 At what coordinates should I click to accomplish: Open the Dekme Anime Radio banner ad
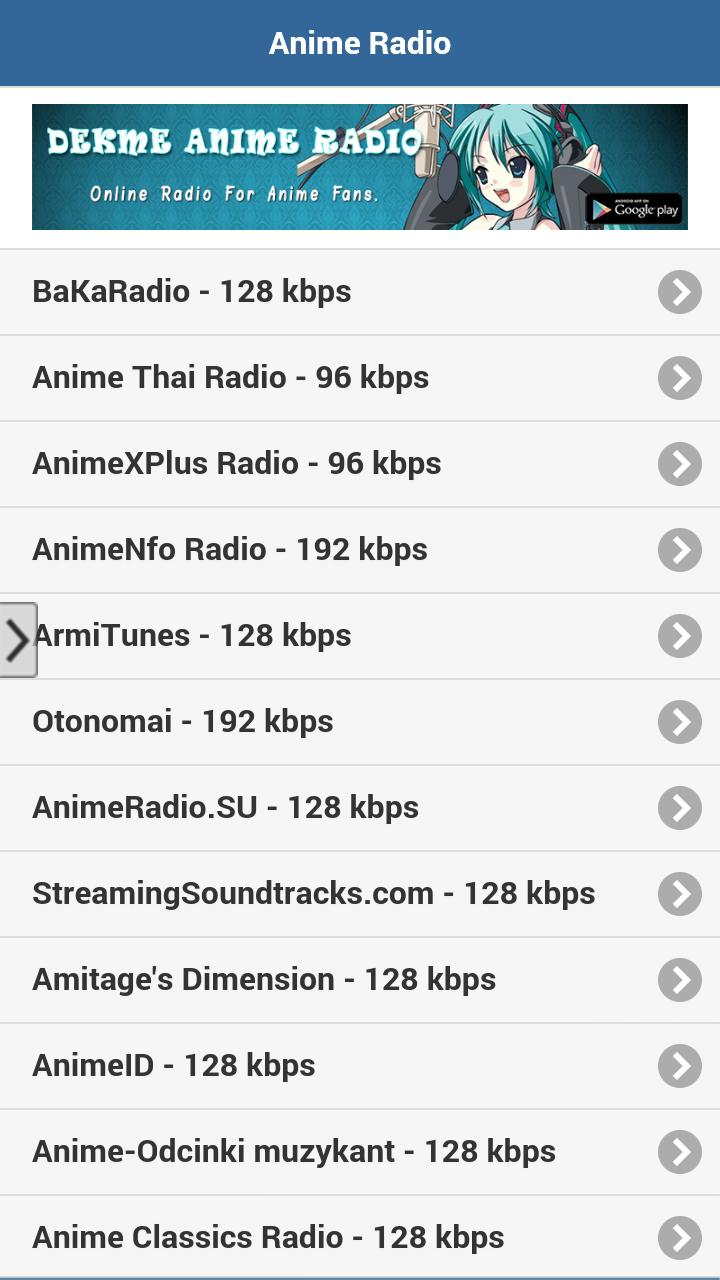(300, 166)
